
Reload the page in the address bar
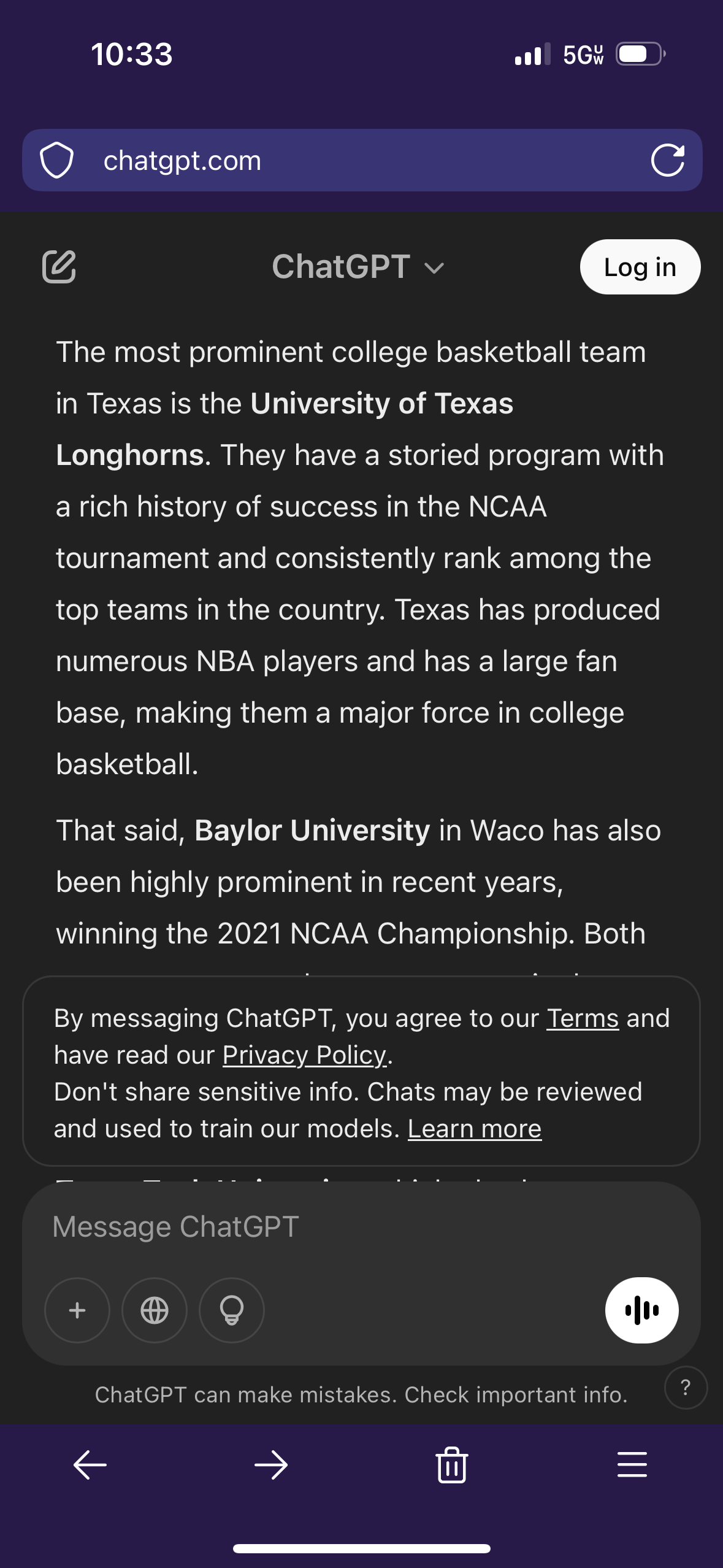pos(667,161)
